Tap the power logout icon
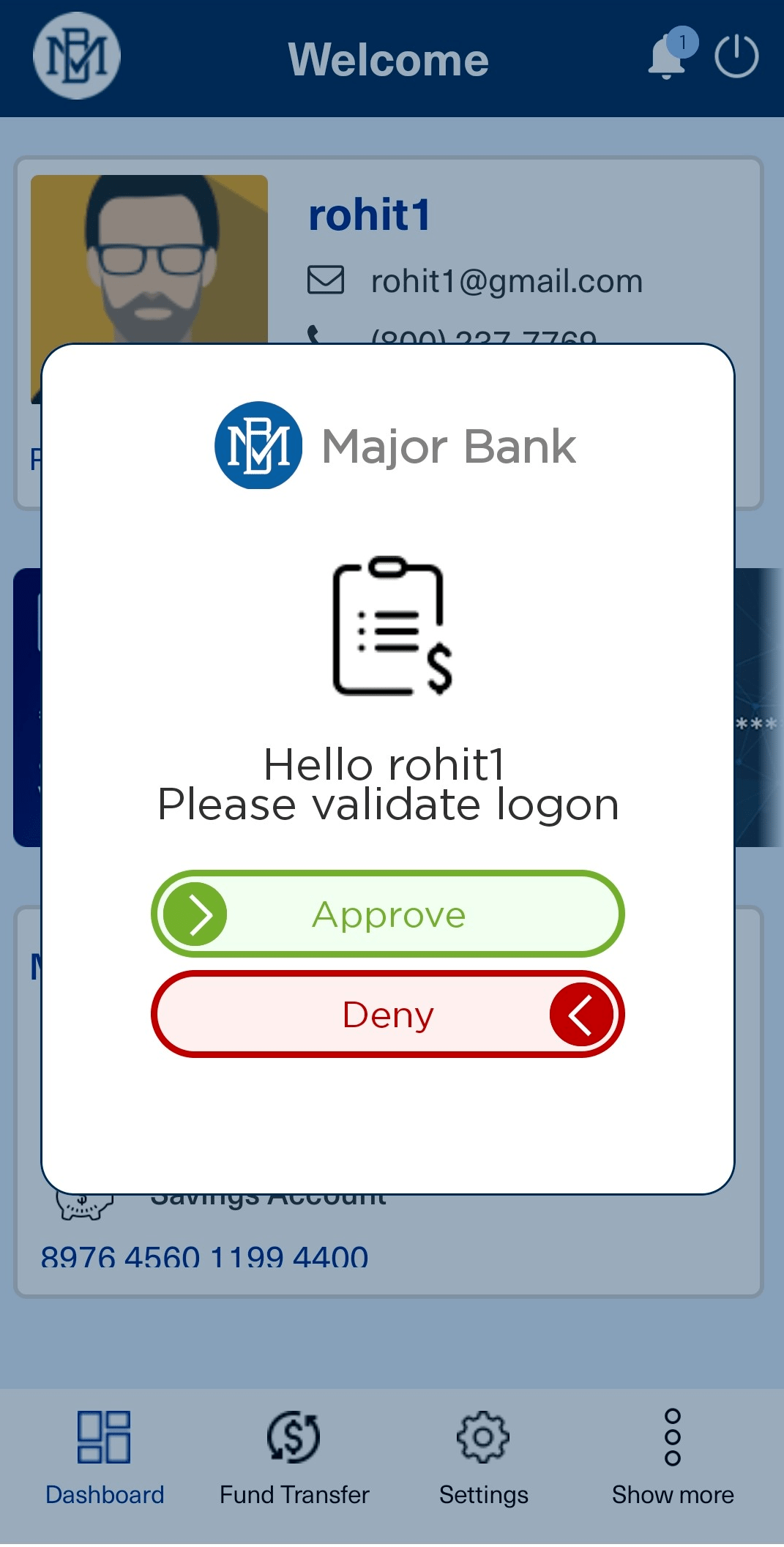The width and height of the screenshot is (784, 1547). tap(736, 56)
